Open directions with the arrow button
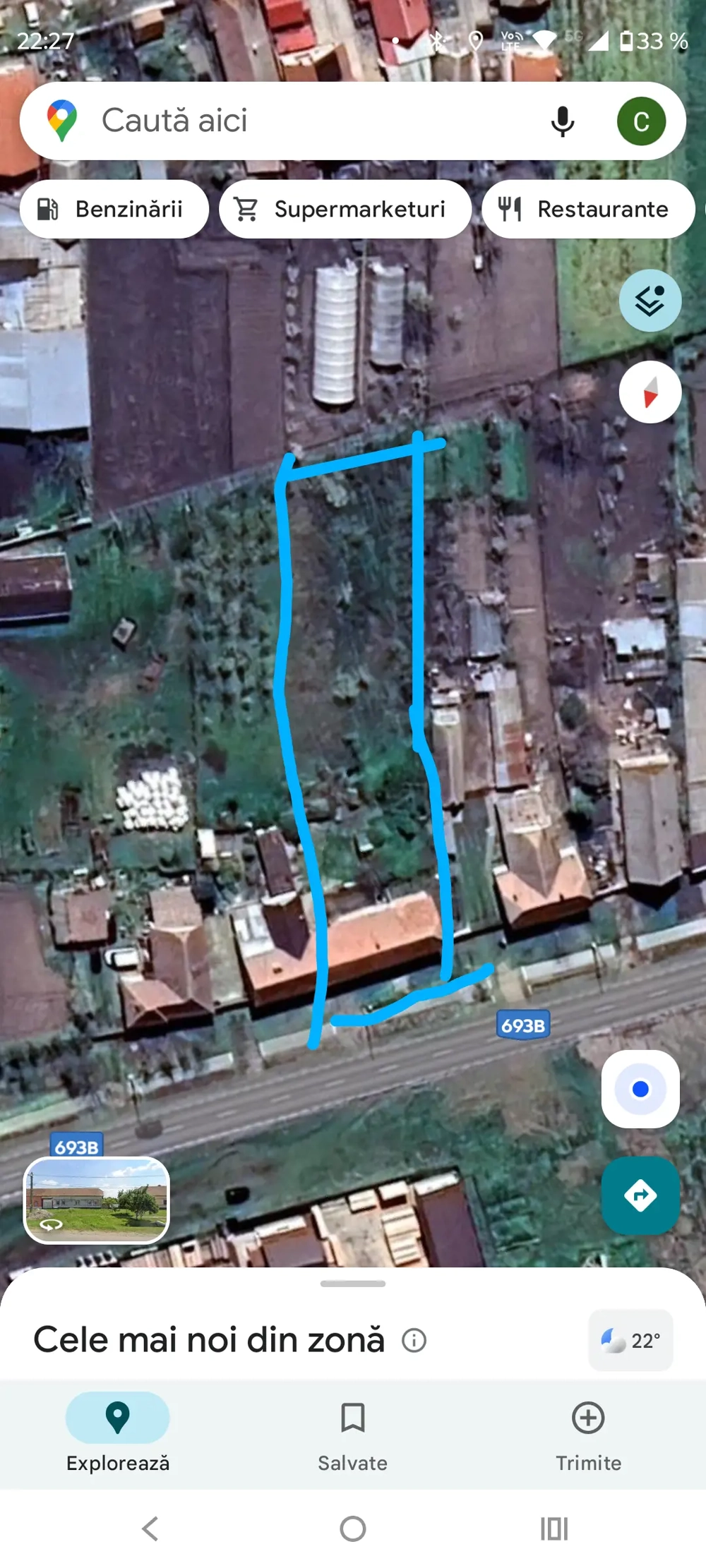The image size is (706, 1568). [x=640, y=1195]
